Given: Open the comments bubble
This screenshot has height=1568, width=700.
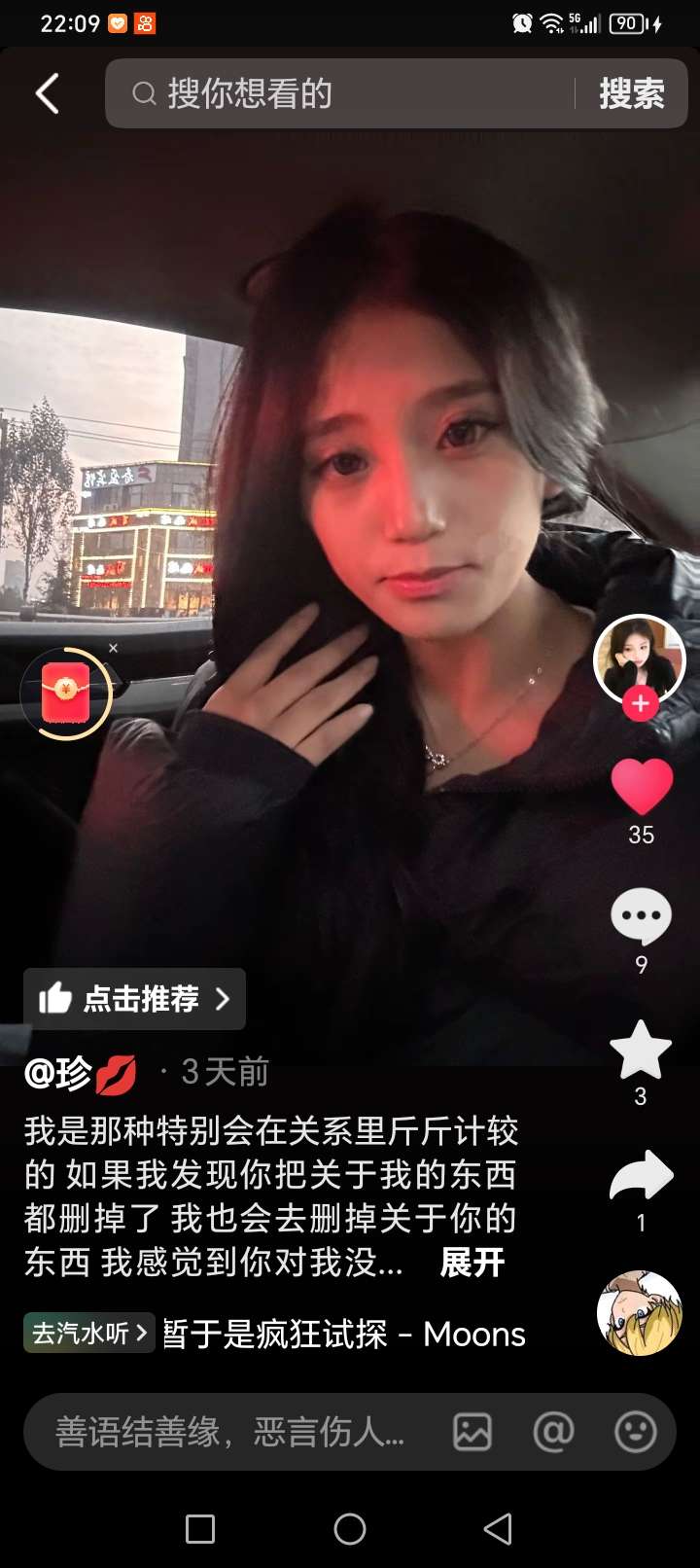Looking at the screenshot, I should click(641, 916).
